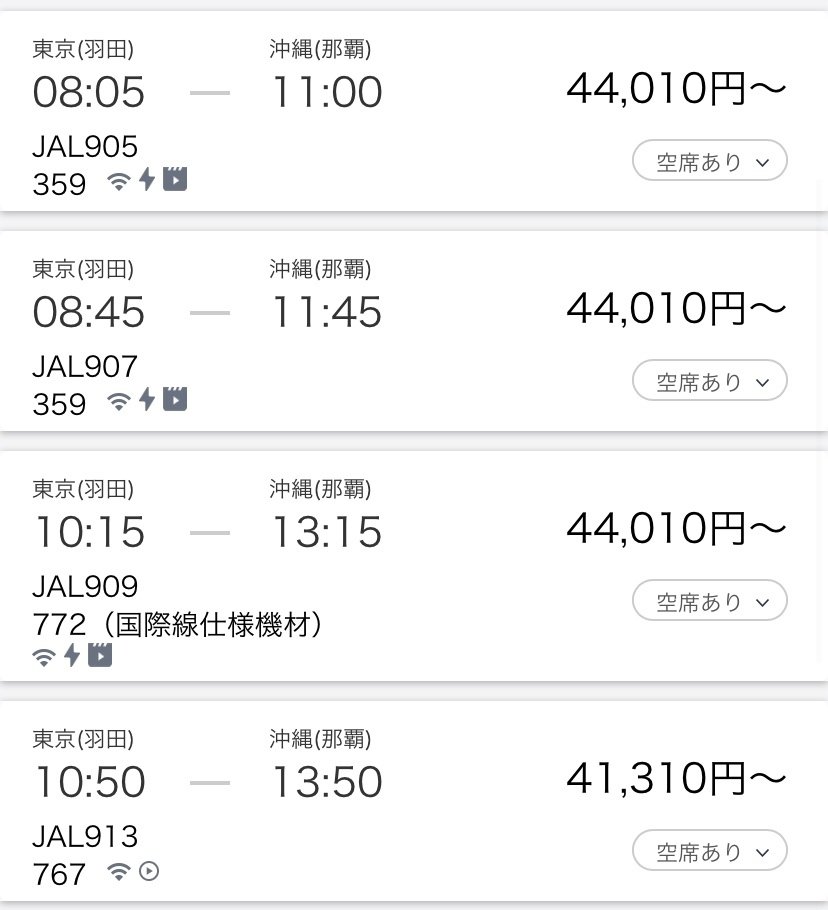Click the flight number JAL909 label
828x910 pixels.
(85, 587)
